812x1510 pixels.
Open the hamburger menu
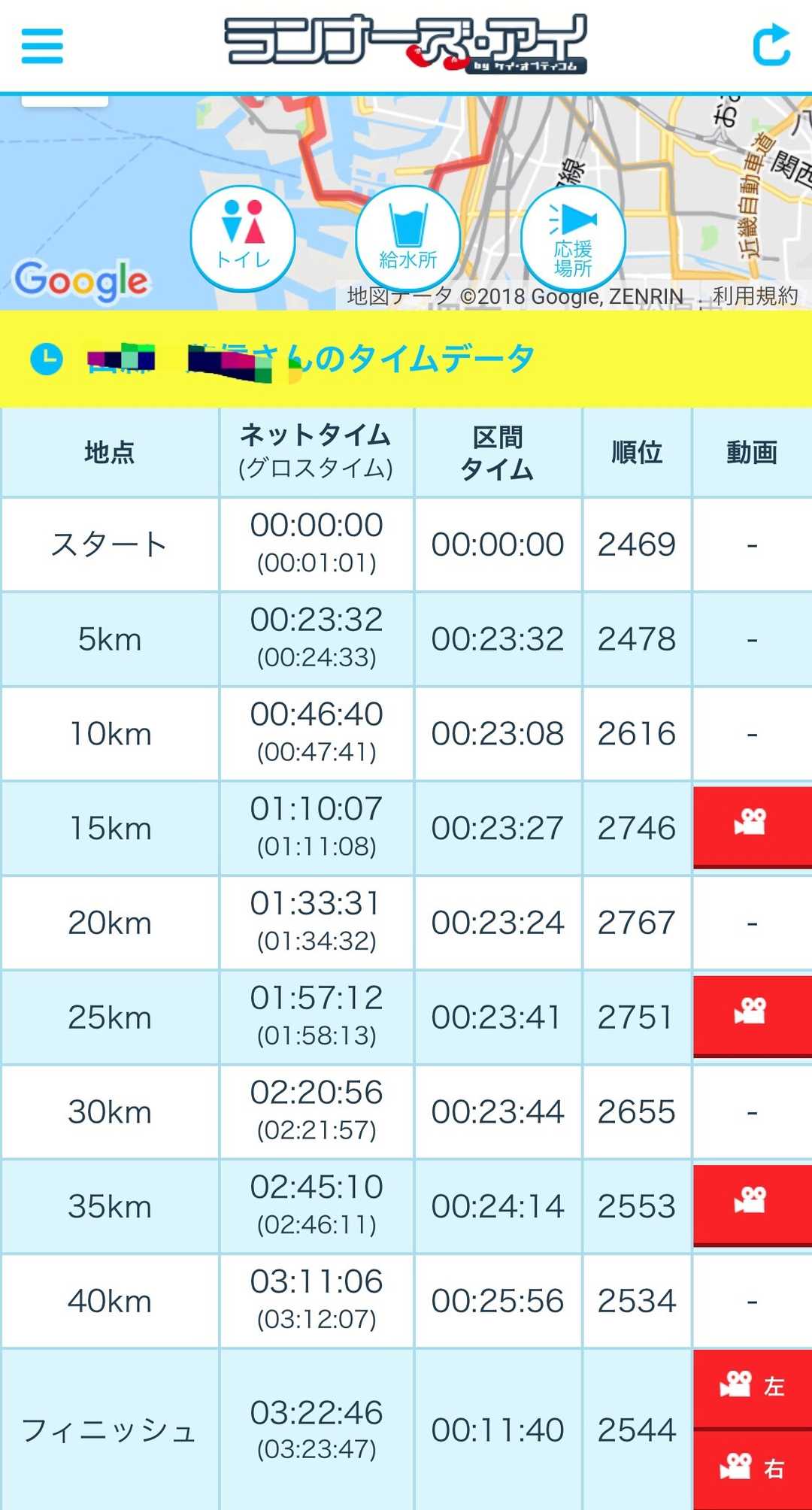pos(42,46)
